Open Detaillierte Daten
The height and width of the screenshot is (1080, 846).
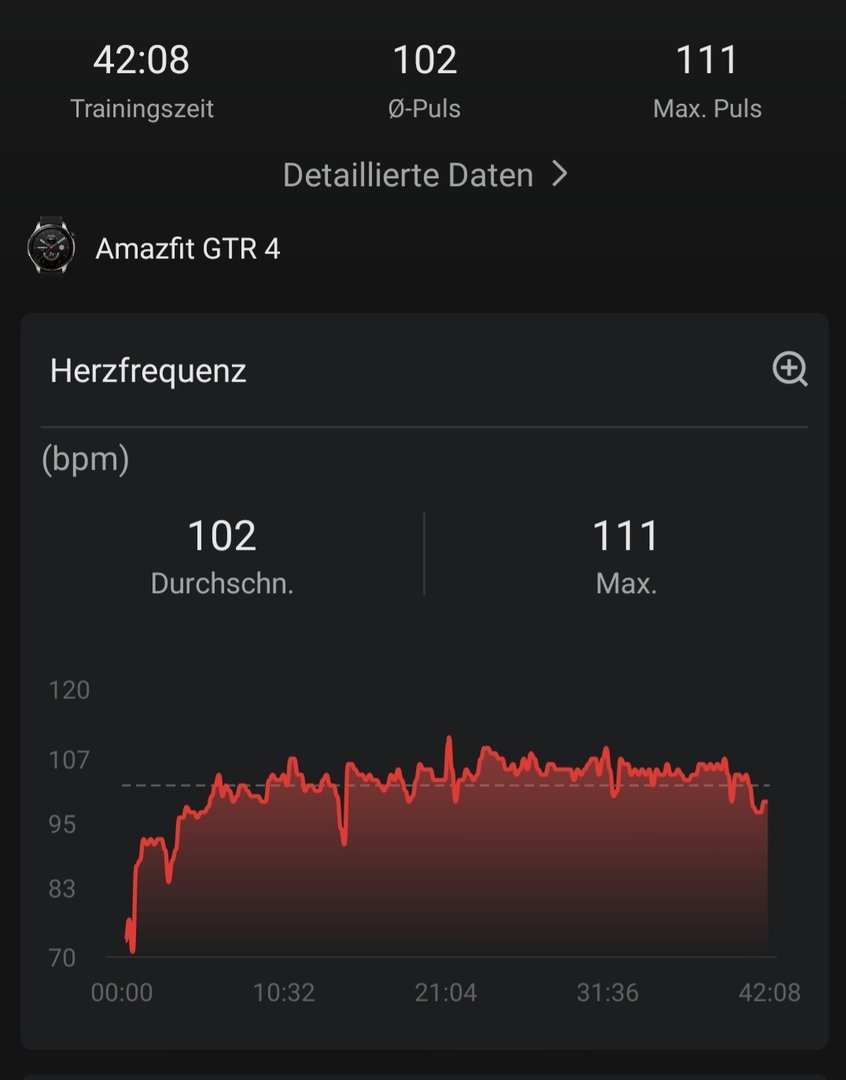[x=424, y=175]
